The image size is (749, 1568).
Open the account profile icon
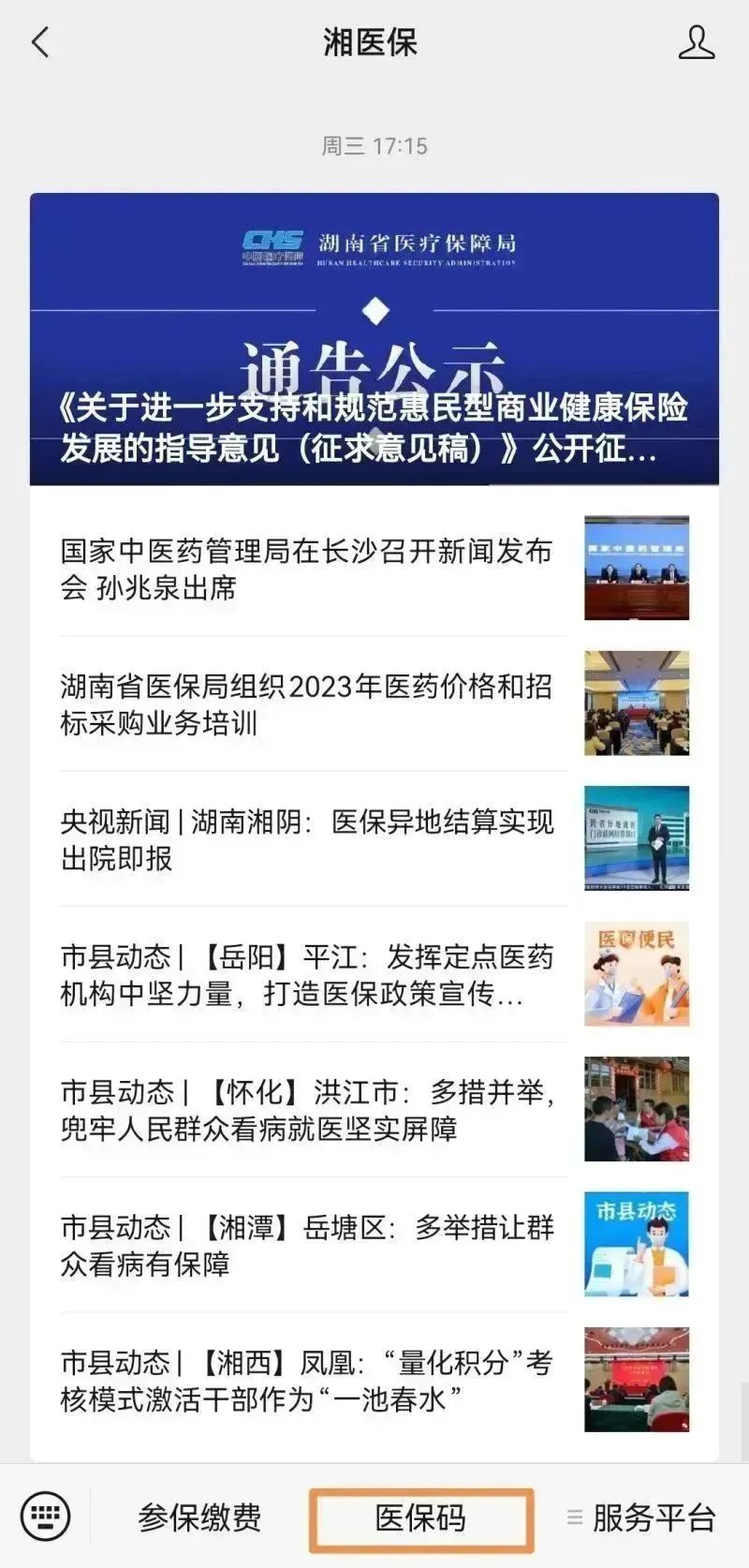click(x=696, y=42)
